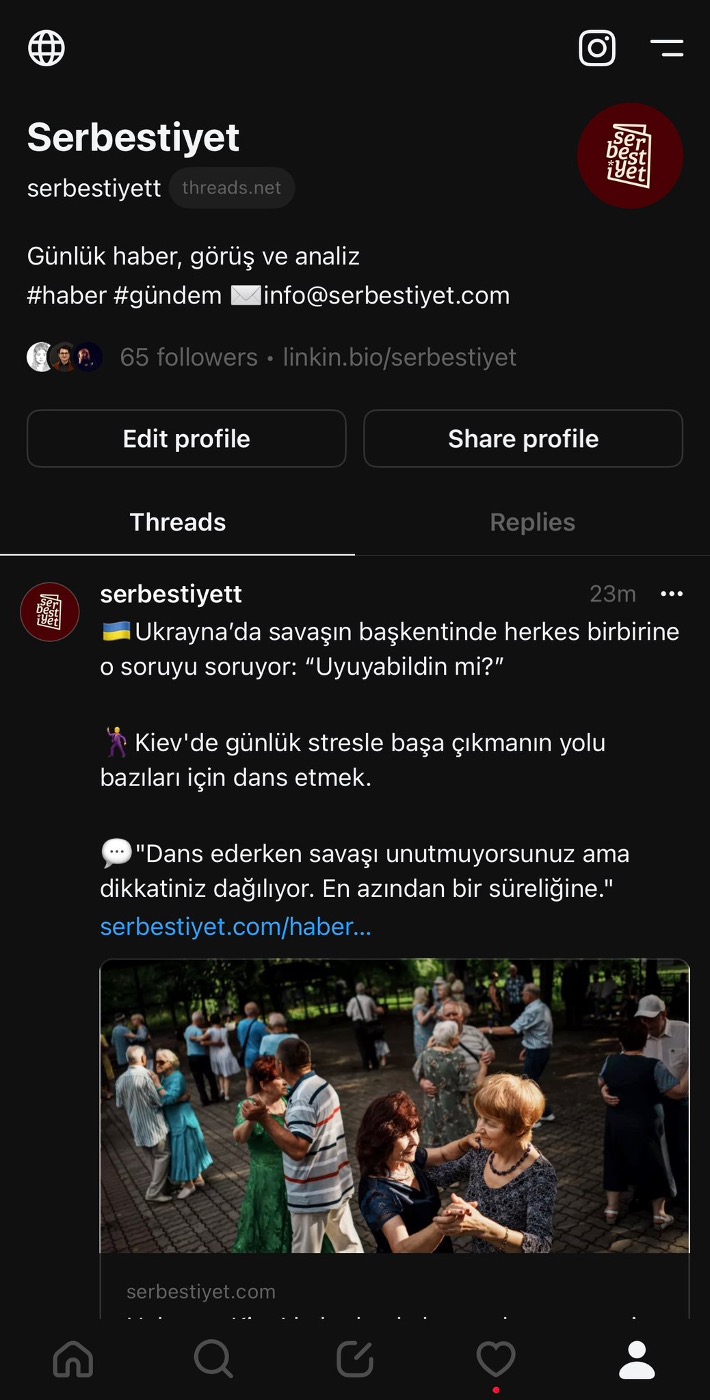Open the linkin.bio/serbestiyet link
The image size is (710, 1400).
pyautogui.click(x=399, y=357)
